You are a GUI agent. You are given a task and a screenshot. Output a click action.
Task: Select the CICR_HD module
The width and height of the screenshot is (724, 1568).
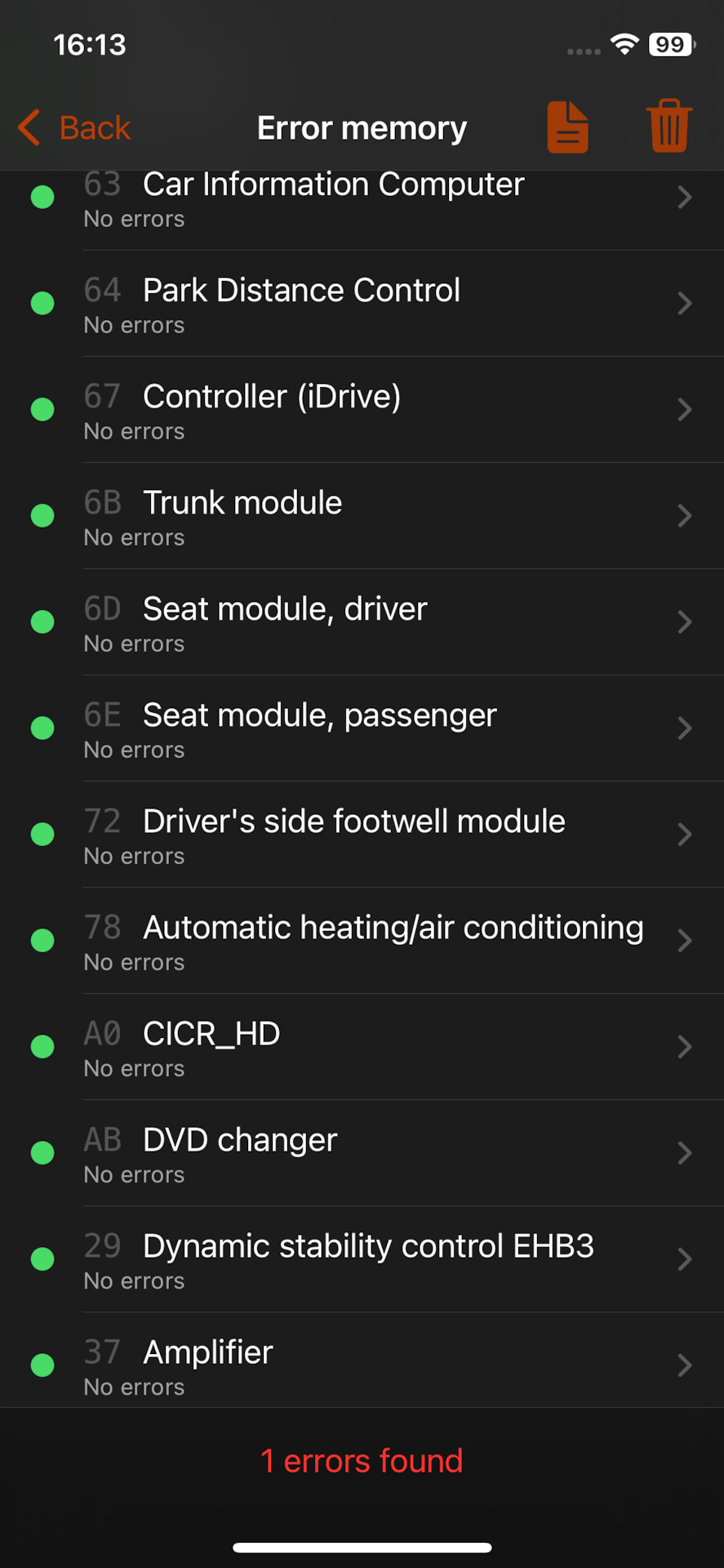(362, 1047)
